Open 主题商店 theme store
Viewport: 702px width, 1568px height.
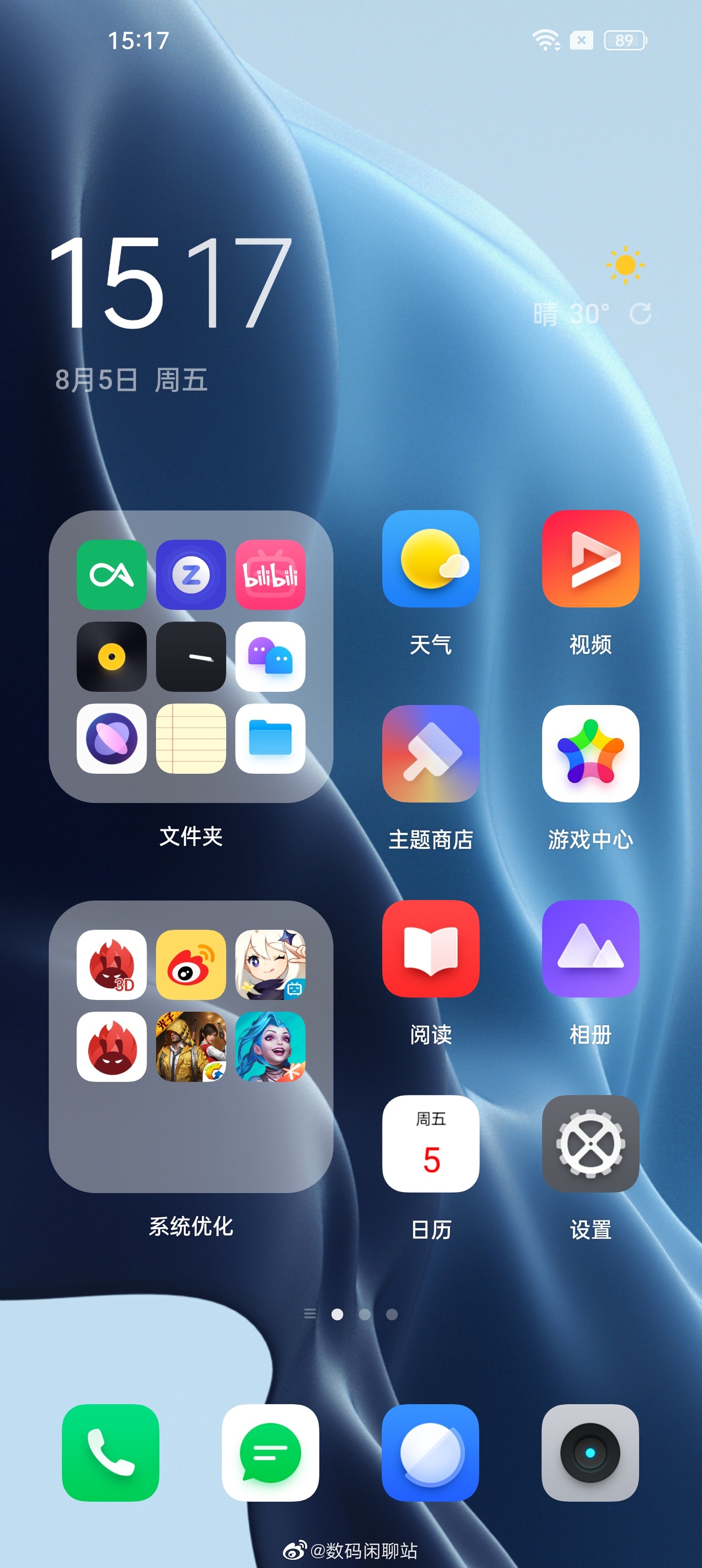coord(430,753)
